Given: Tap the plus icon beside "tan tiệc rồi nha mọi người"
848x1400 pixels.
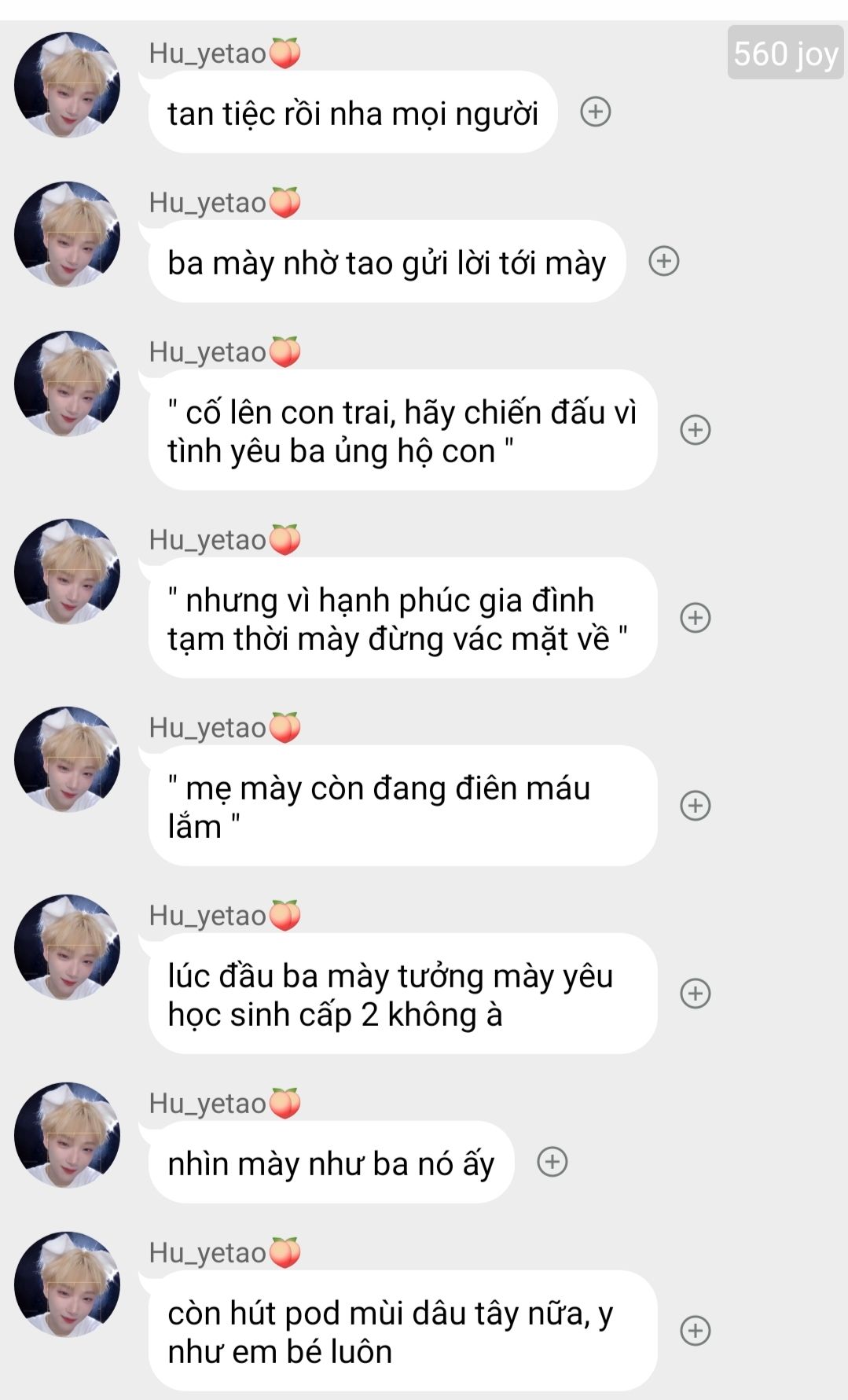Looking at the screenshot, I should tap(596, 112).
